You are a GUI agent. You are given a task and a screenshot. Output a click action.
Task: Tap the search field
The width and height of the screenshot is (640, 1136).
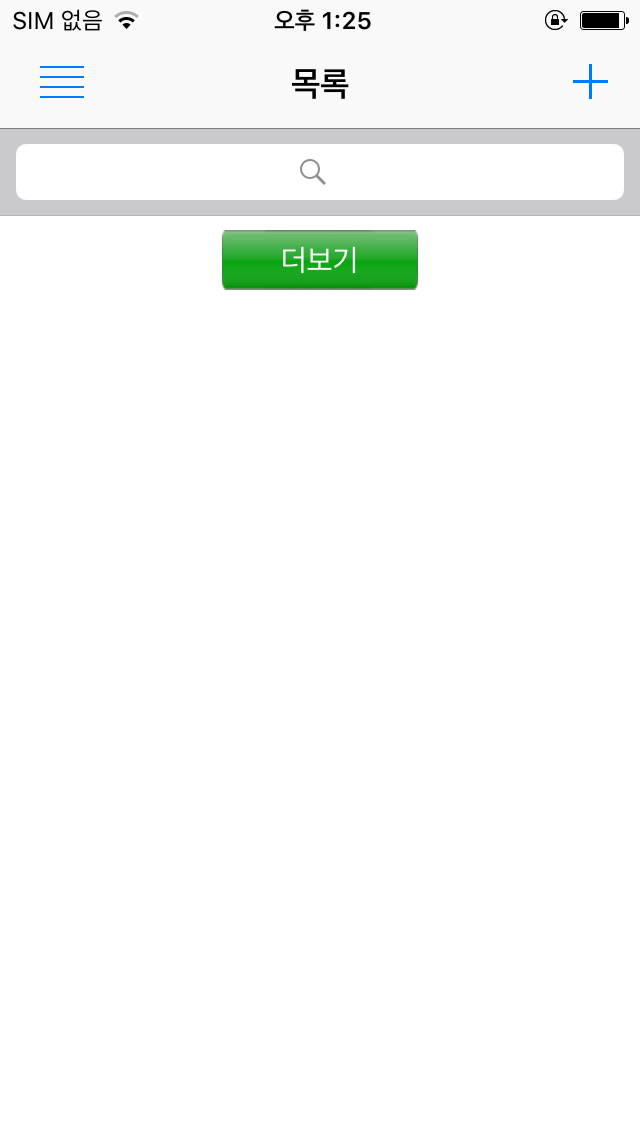tap(320, 172)
